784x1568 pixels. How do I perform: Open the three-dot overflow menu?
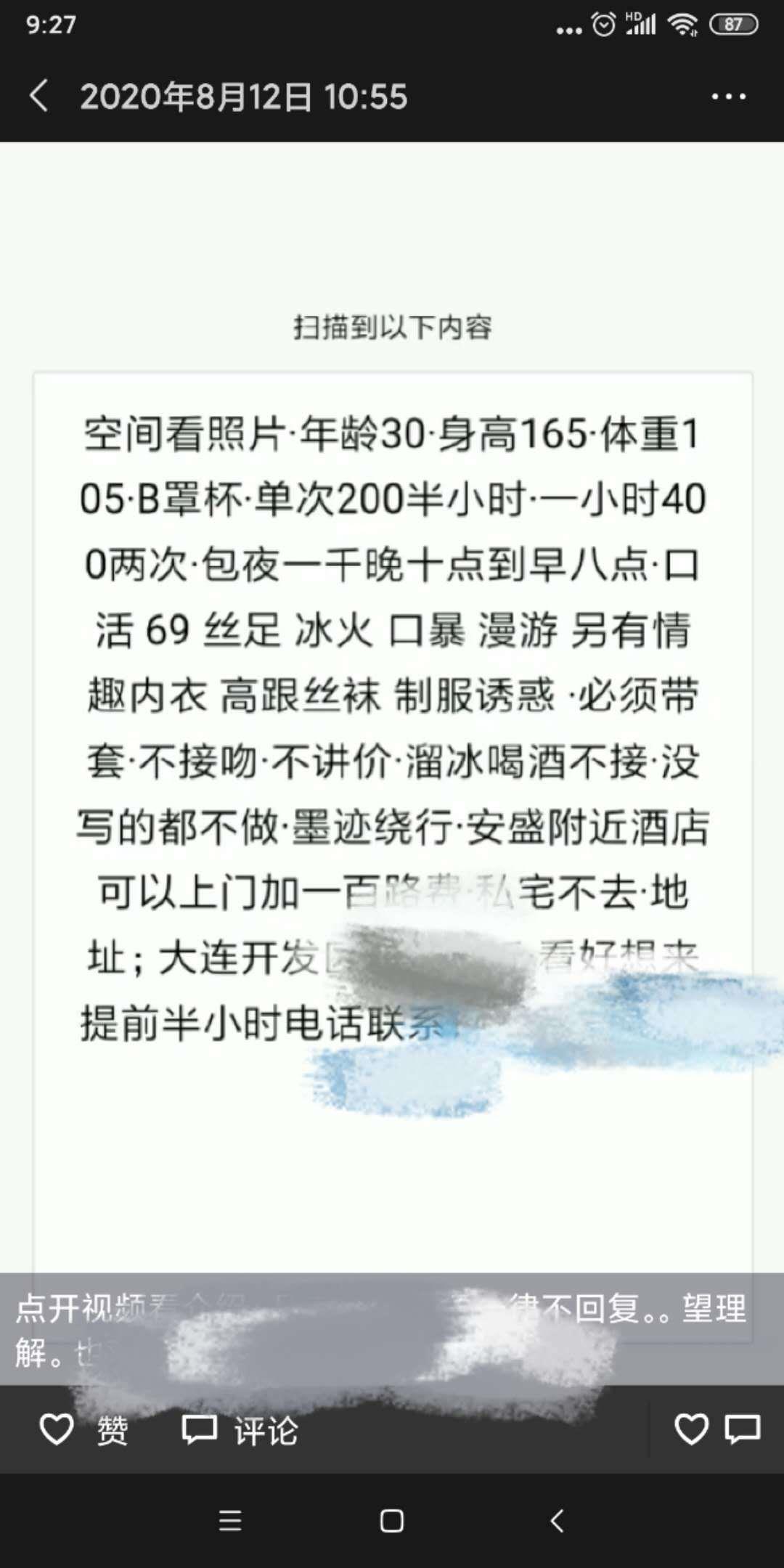point(728,97)
